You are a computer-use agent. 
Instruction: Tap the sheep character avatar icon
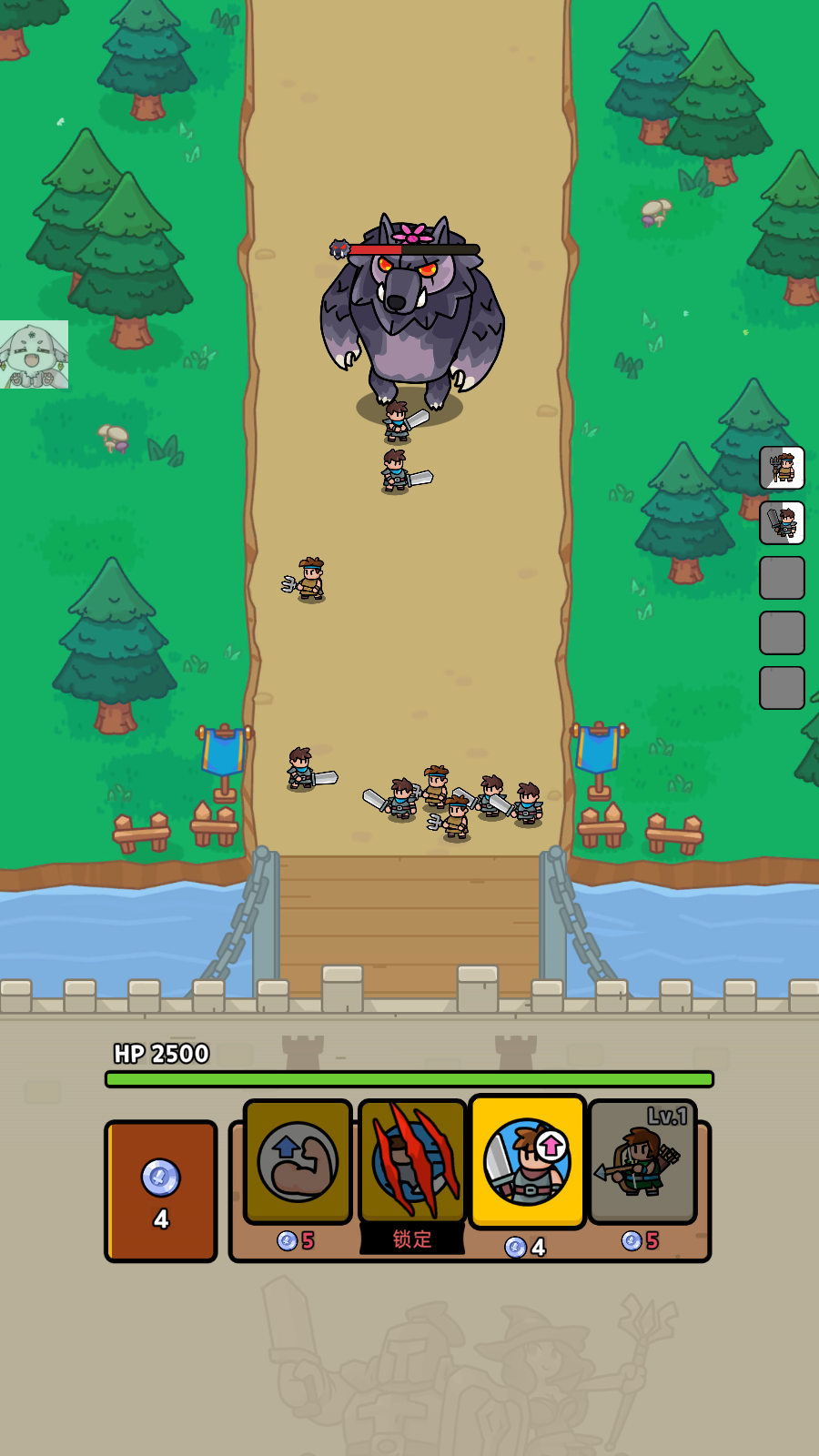(x=34, y=355)
